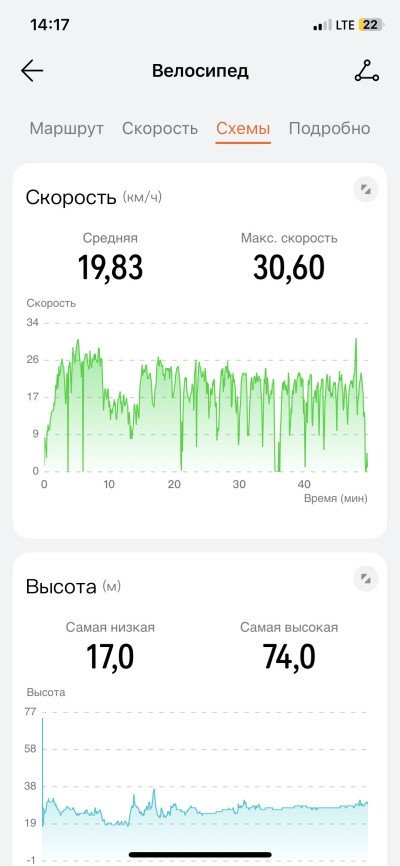The height and width of the screenshot is (866, 400).
Task: Expand the Скорость chart to fullscreen
Action: tap(365, 190)
